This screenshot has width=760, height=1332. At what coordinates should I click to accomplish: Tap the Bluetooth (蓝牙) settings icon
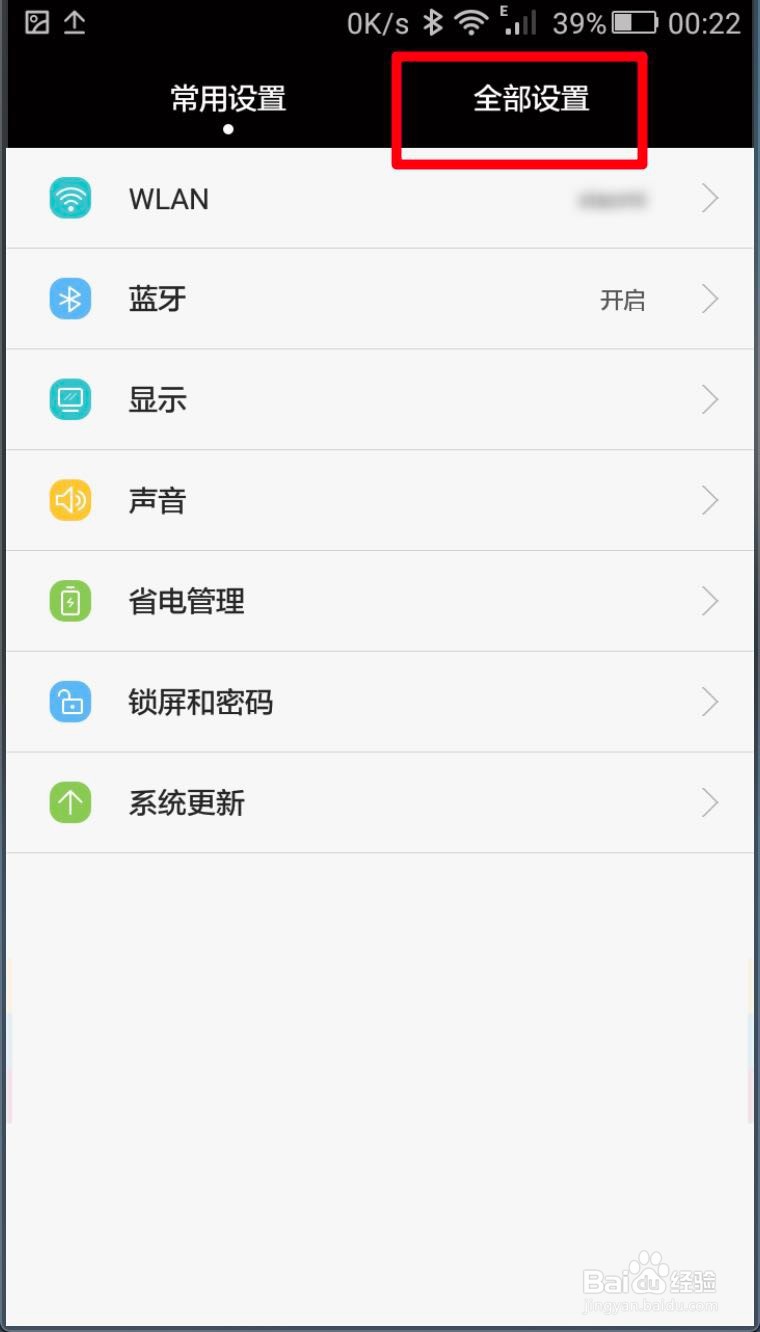tap(70, 298)
